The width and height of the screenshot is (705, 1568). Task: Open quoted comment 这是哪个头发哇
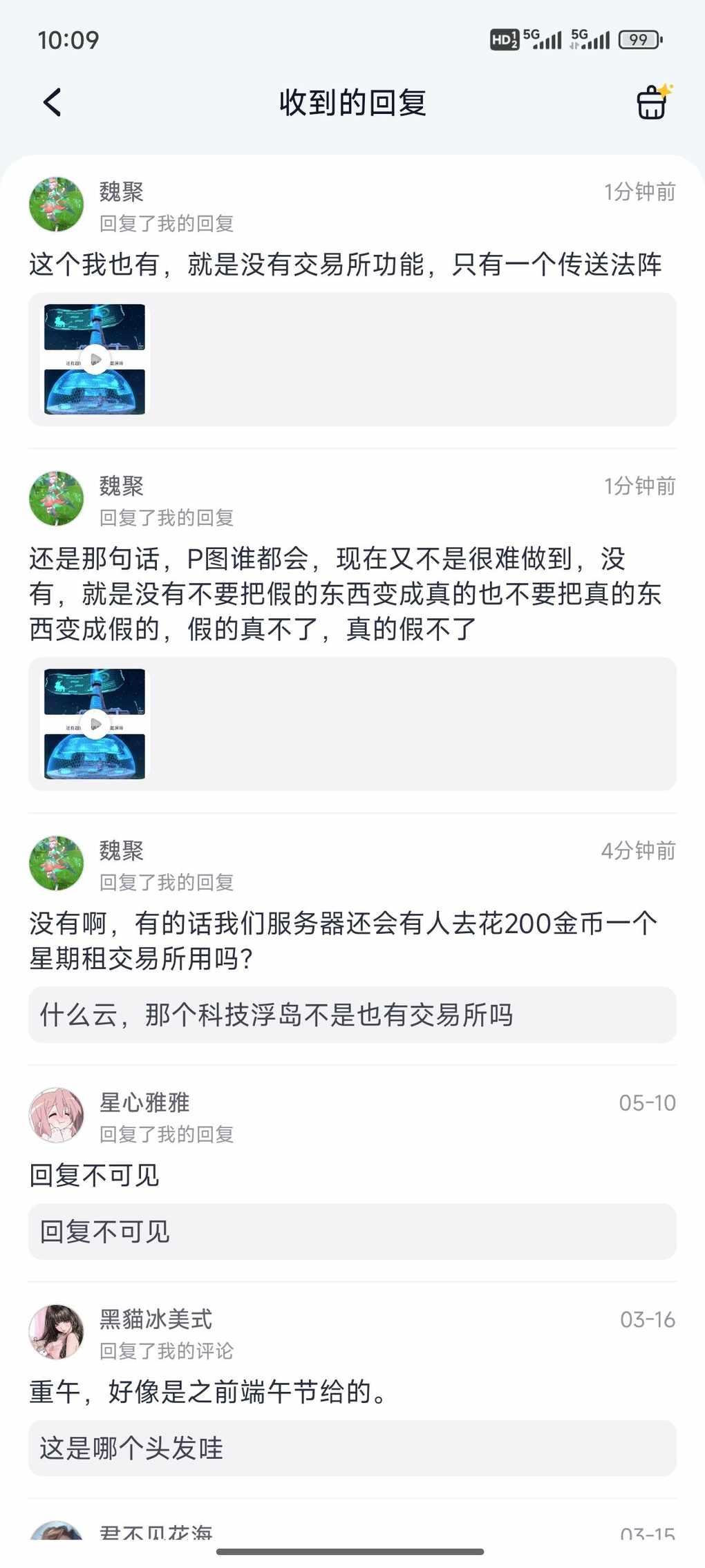click(x=352, y=1448)
